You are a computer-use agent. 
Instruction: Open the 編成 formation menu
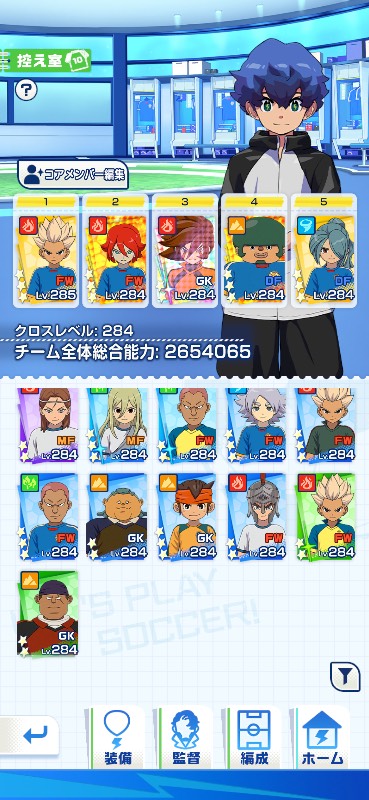point(254,738)
